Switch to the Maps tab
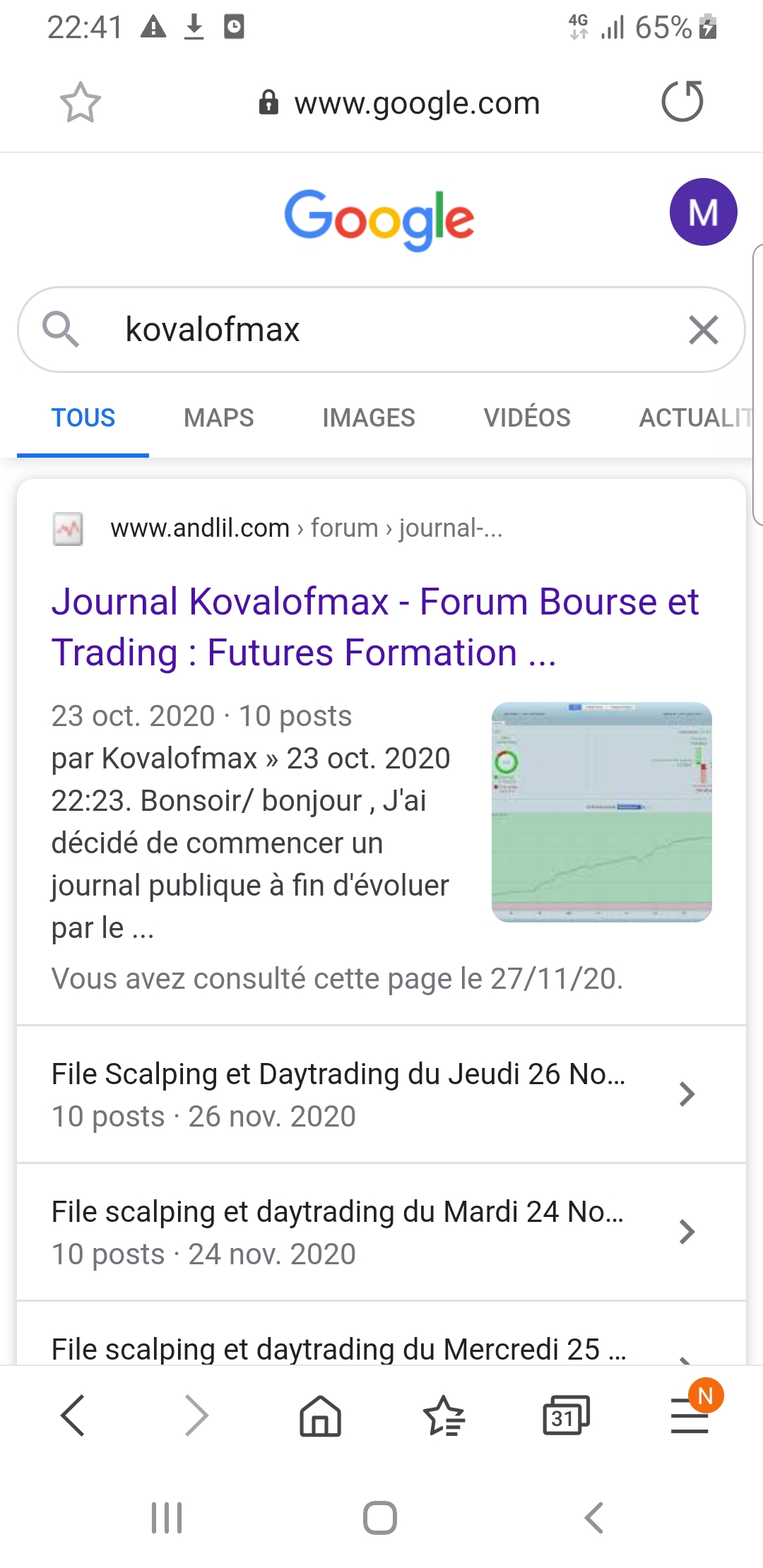The image size is (763, 1568). [218, 417]
